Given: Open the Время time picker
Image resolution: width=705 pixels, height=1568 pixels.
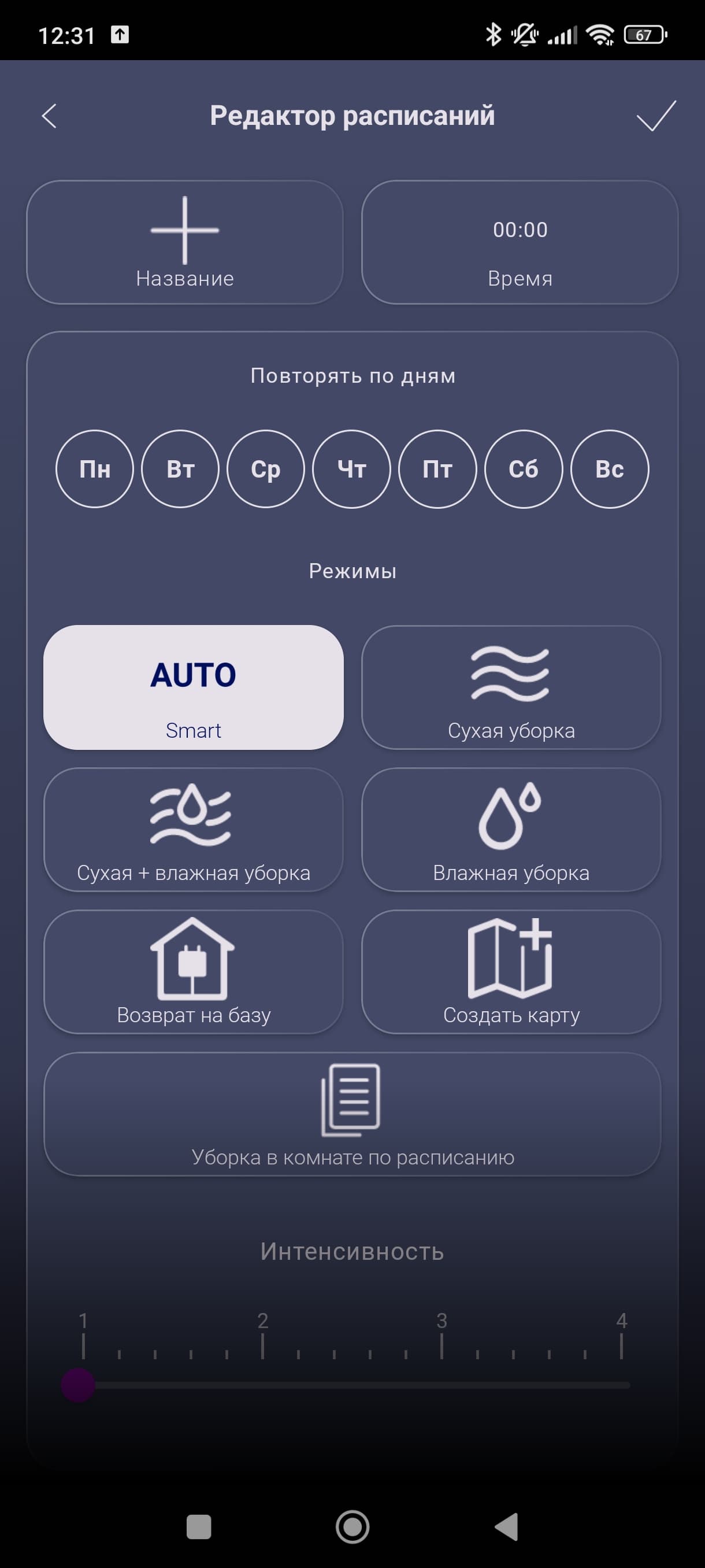Looking at the screenshot, I should [520, 242].
